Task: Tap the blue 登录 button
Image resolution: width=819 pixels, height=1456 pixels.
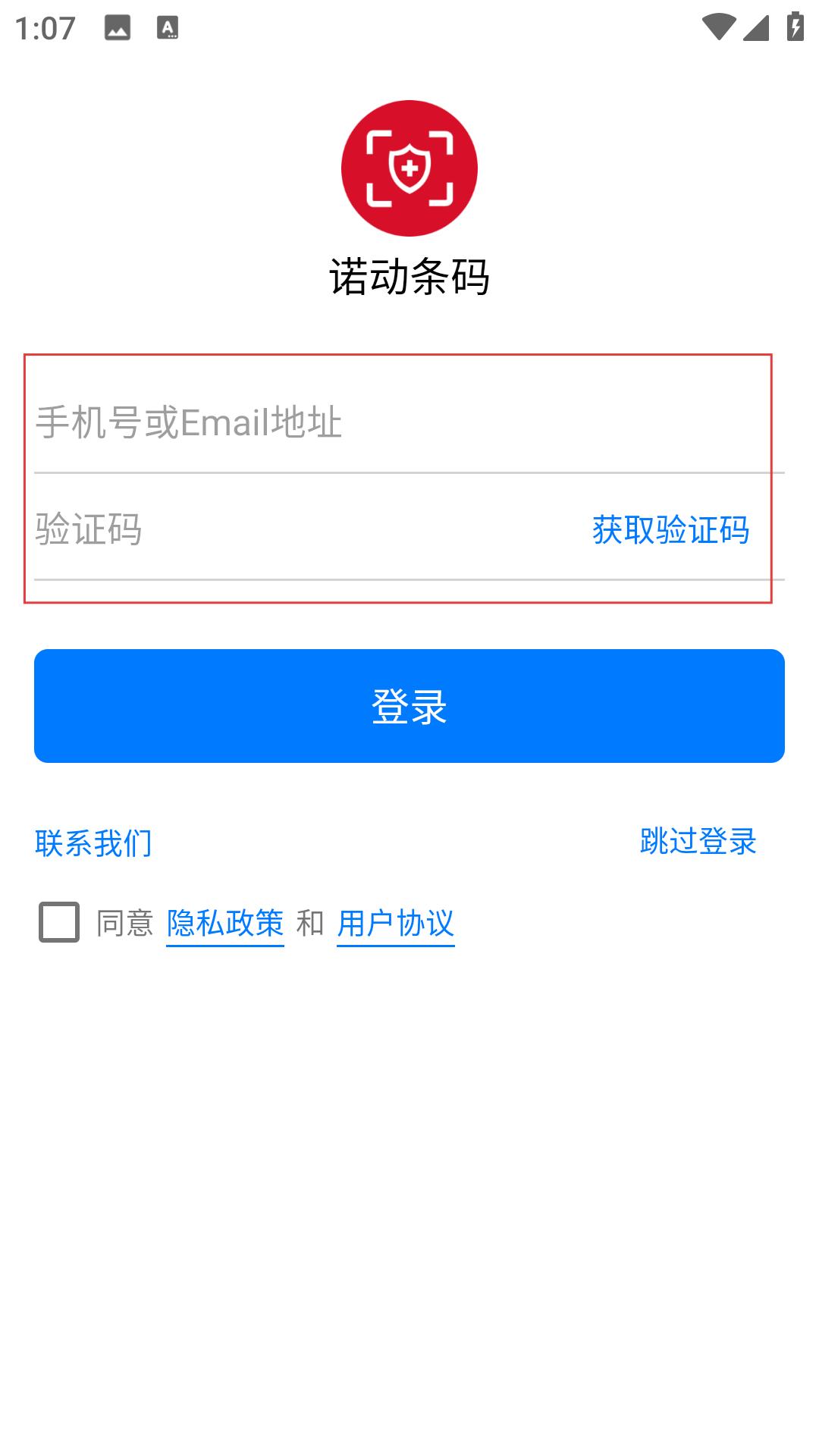Action: coord(409,706)
